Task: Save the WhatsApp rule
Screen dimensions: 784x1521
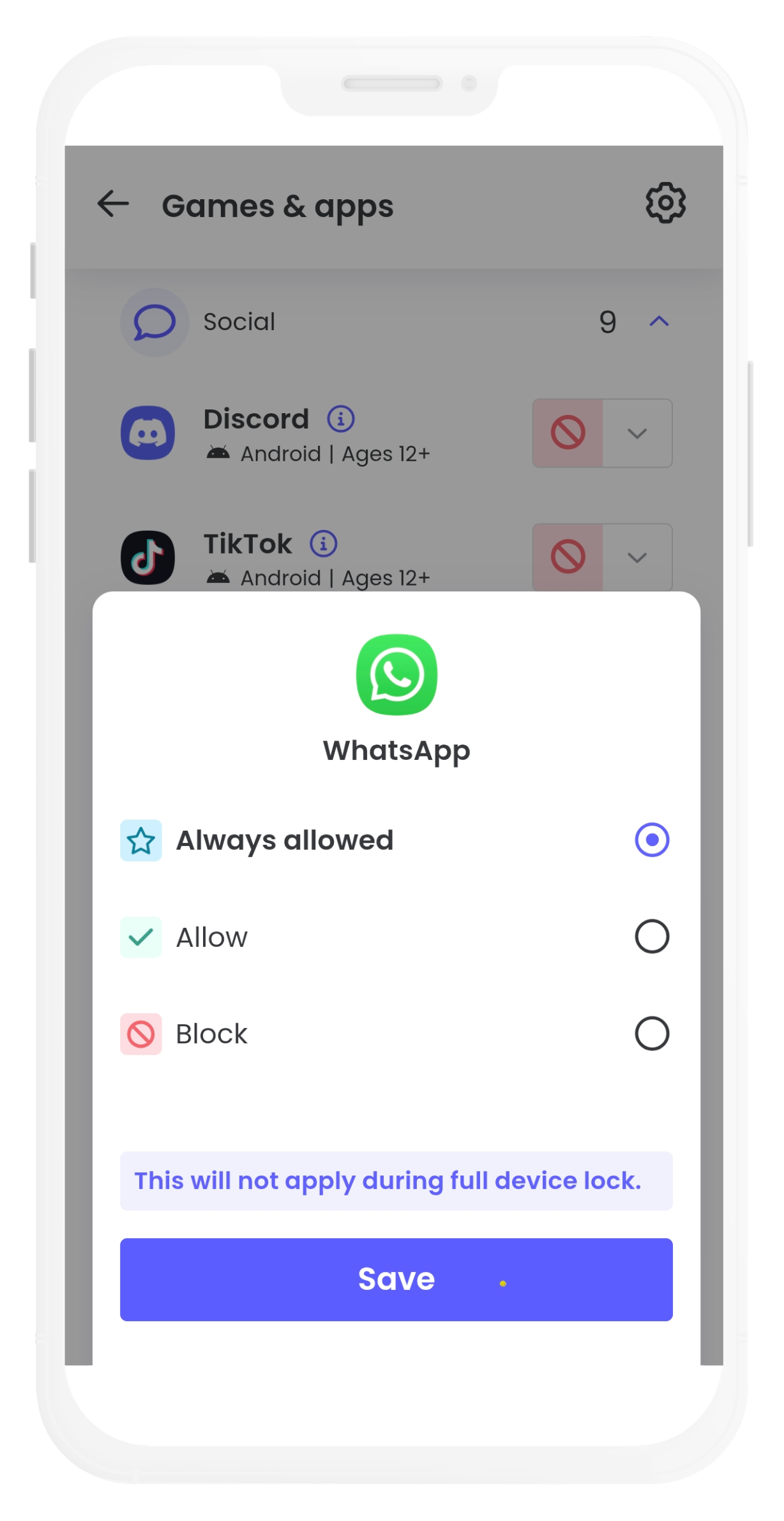Action: pos(396,1279)
